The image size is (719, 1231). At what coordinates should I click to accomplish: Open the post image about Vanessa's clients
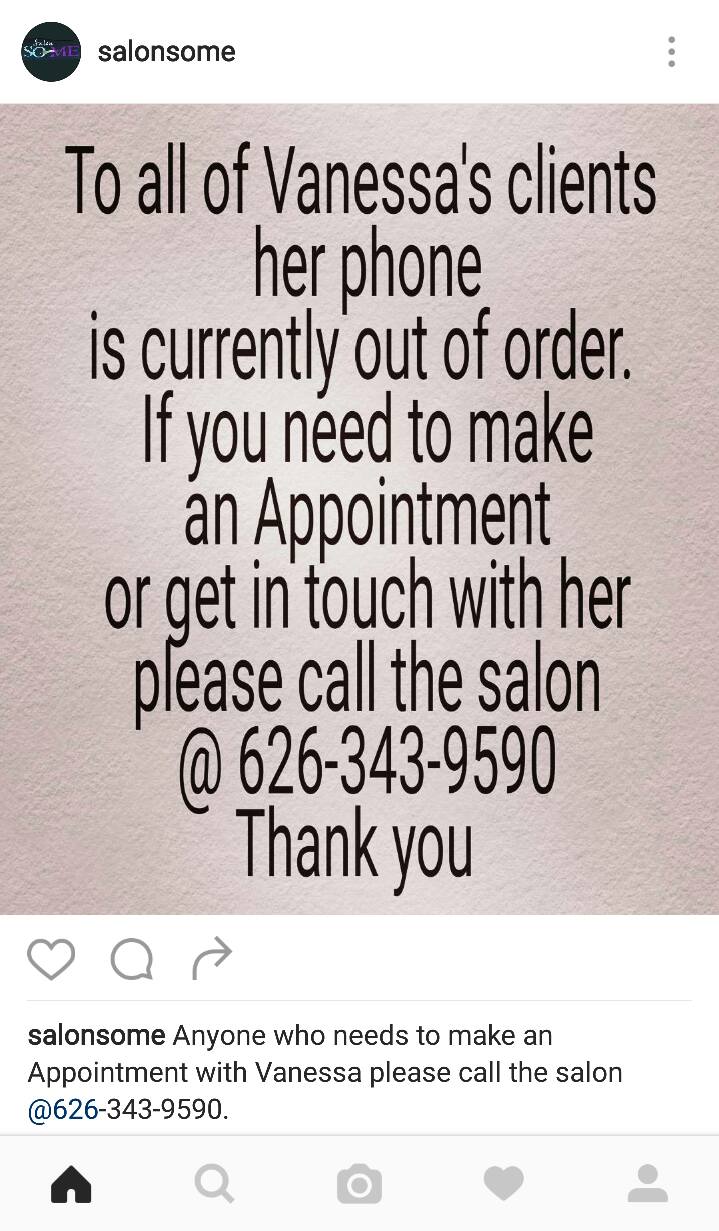coord(359,508)
